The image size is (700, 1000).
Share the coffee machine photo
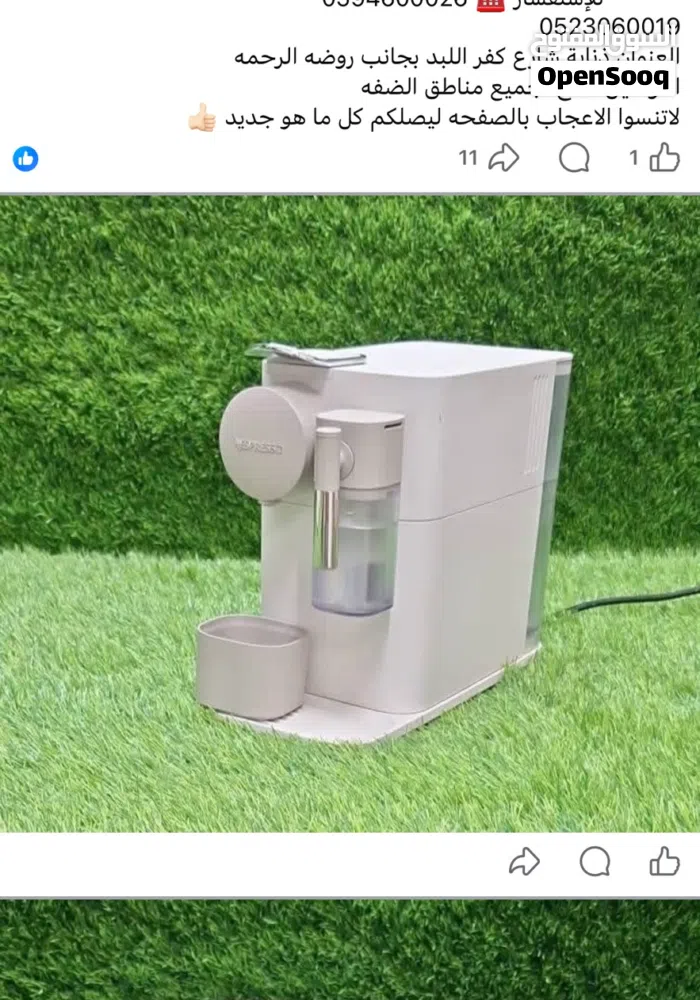point(524,861)
